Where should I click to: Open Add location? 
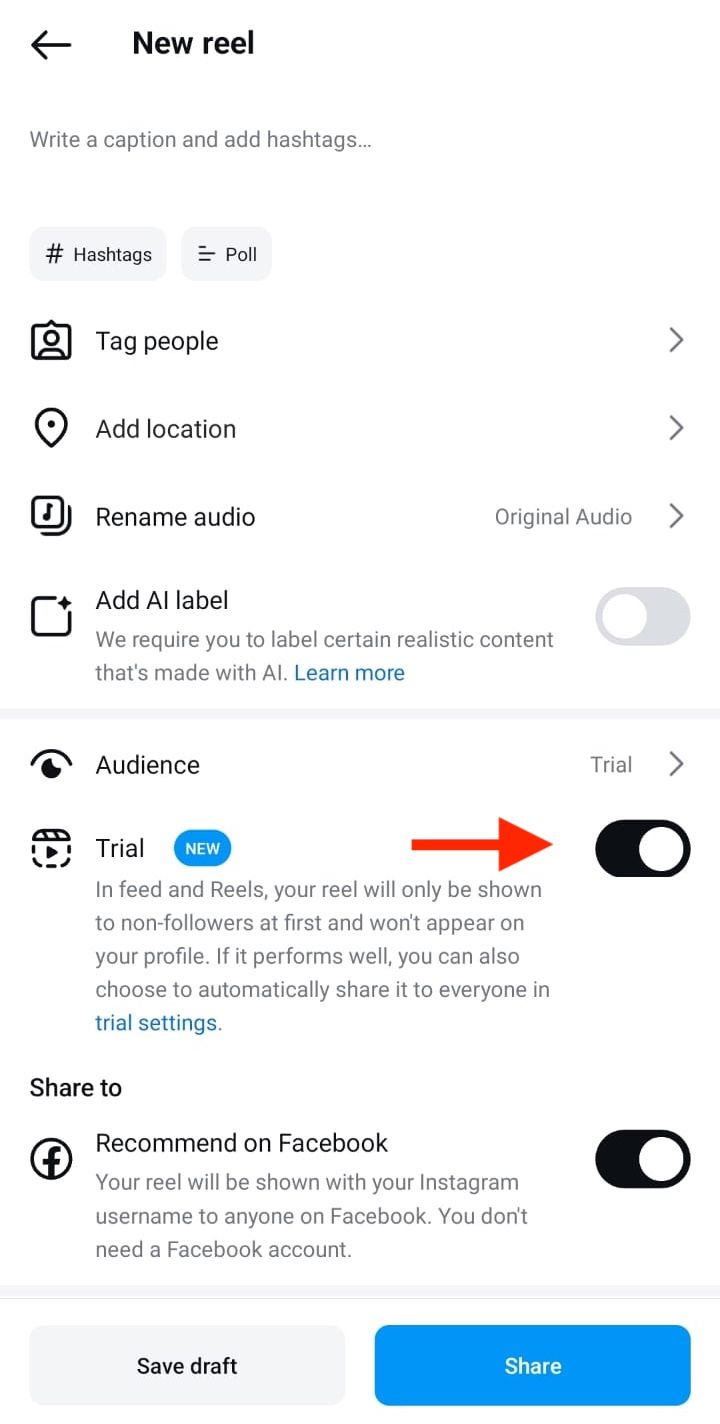358,429
